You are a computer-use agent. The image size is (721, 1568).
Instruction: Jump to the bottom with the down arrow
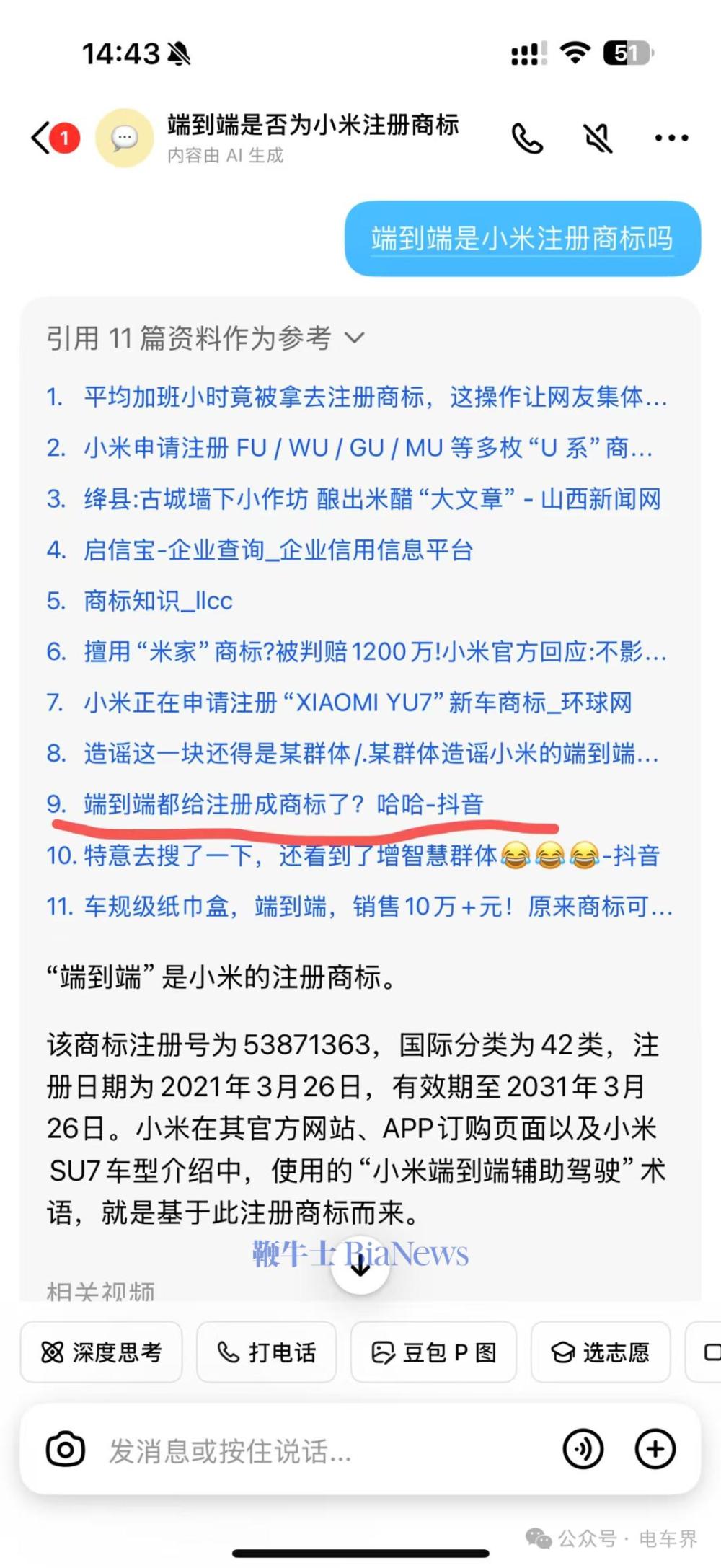click(360, 1266)
